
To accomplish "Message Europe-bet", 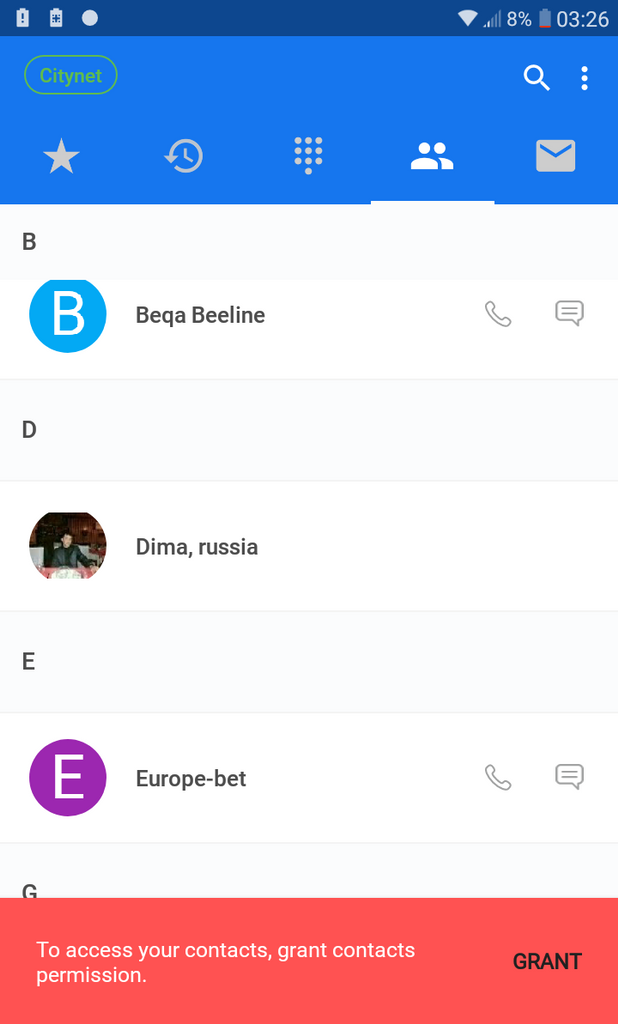I will coord(569,776).
